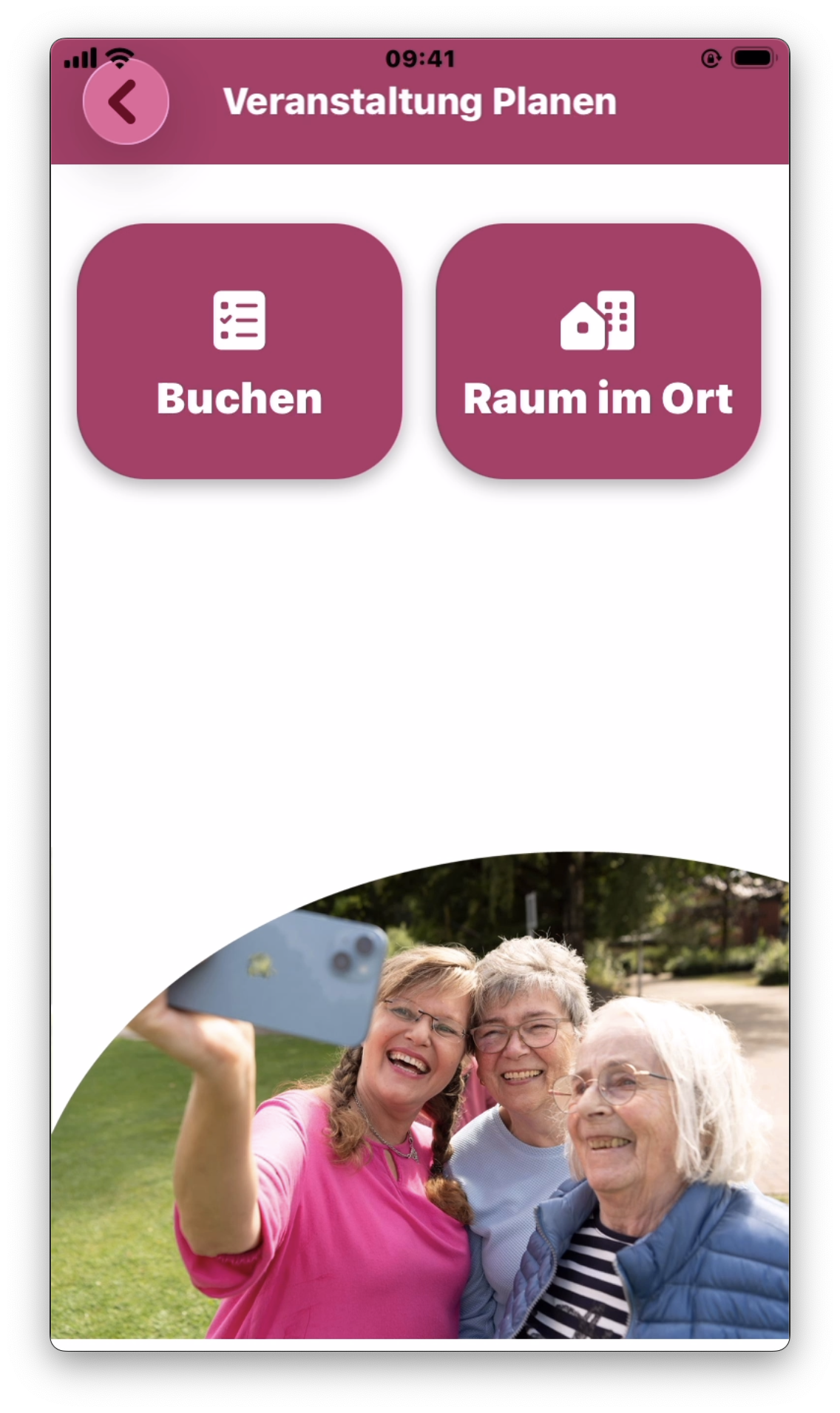This screenshot has height=1413, width=840.
Task: Go back using the arrow button
Action: pos(126,102)
